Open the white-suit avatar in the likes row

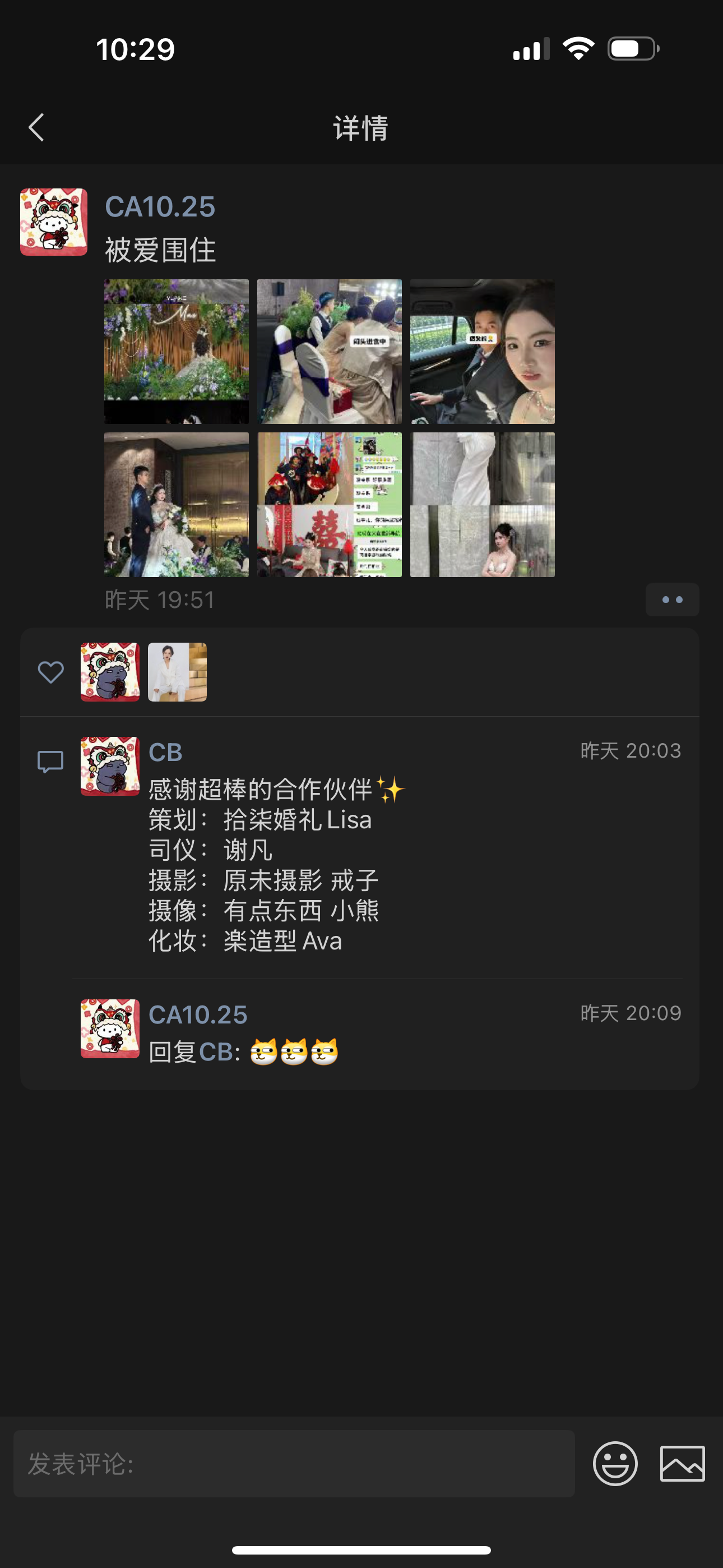point(177,672)
